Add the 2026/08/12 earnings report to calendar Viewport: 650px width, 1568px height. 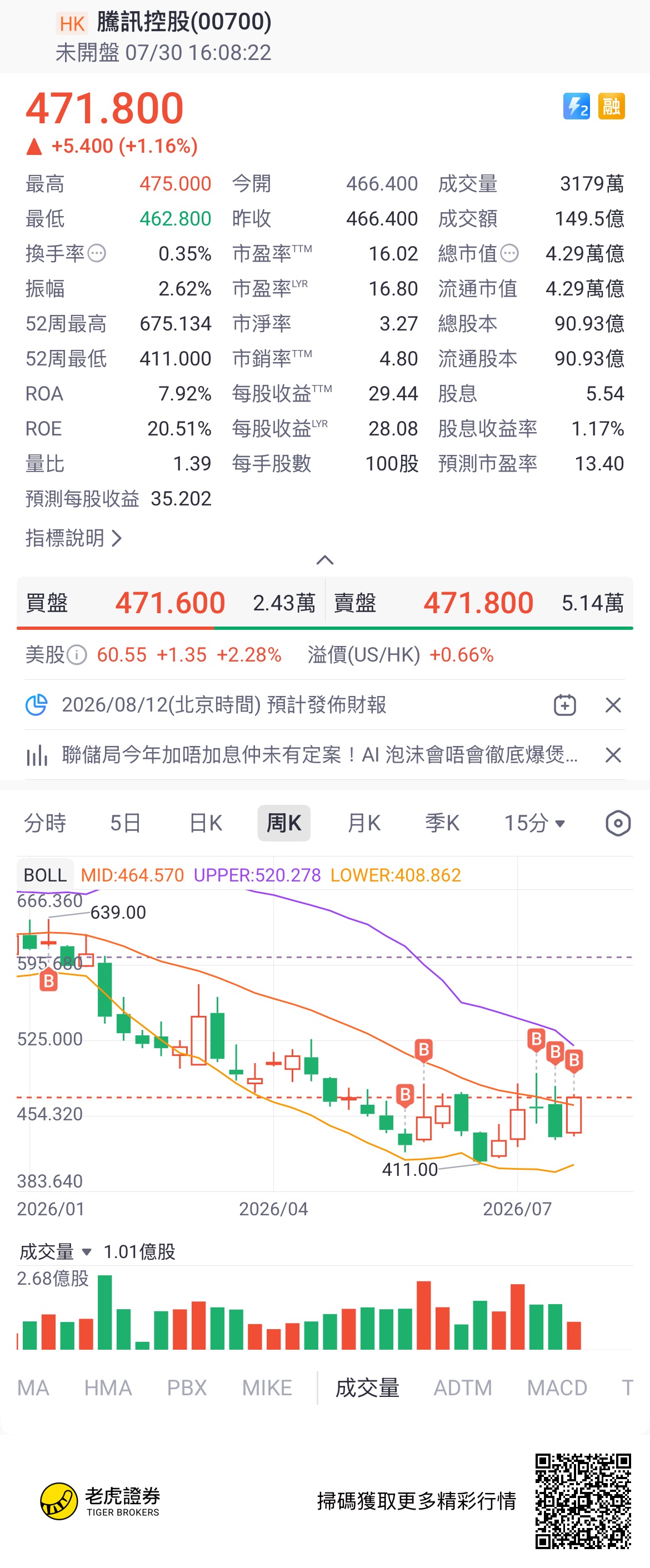click(x=565, y=705)
